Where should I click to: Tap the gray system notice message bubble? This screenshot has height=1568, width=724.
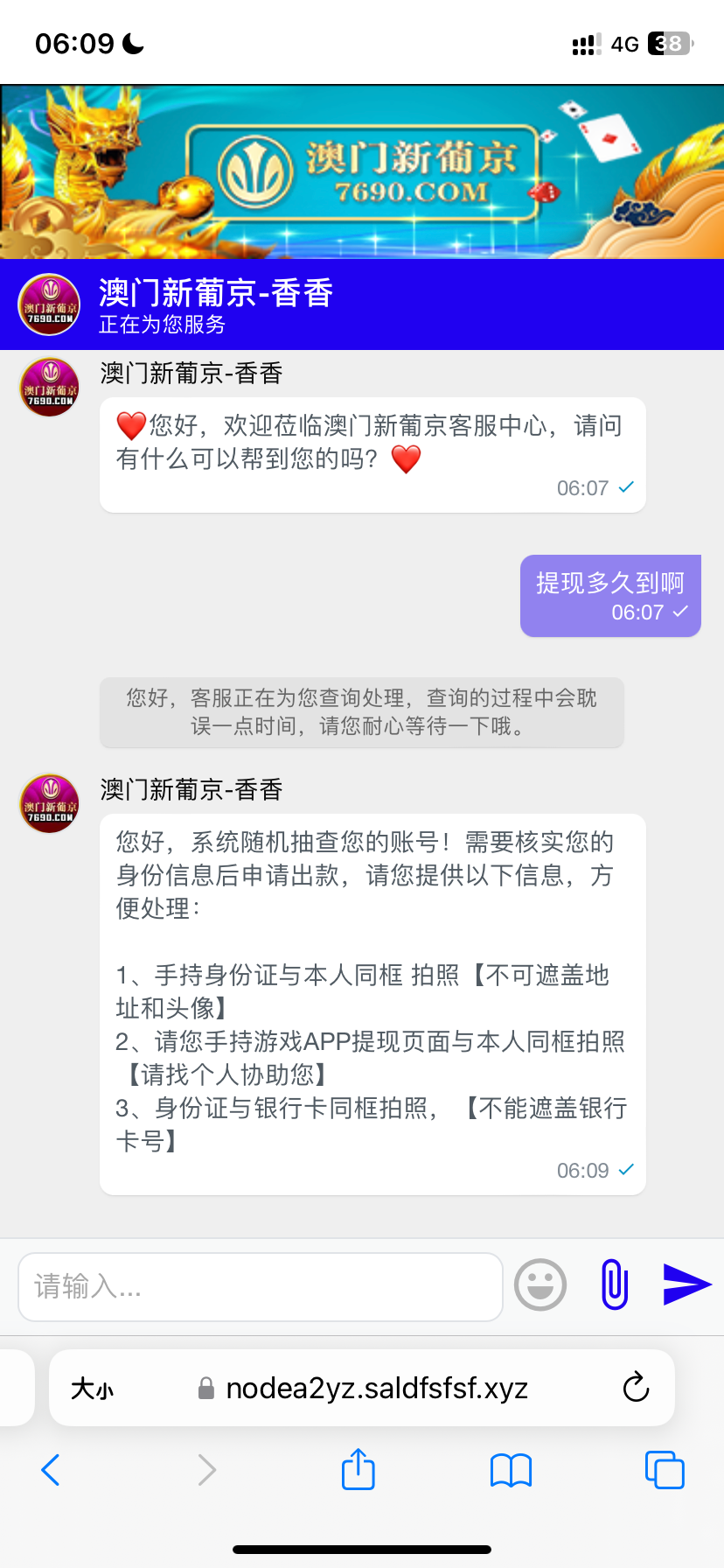(x=361, y=711)
